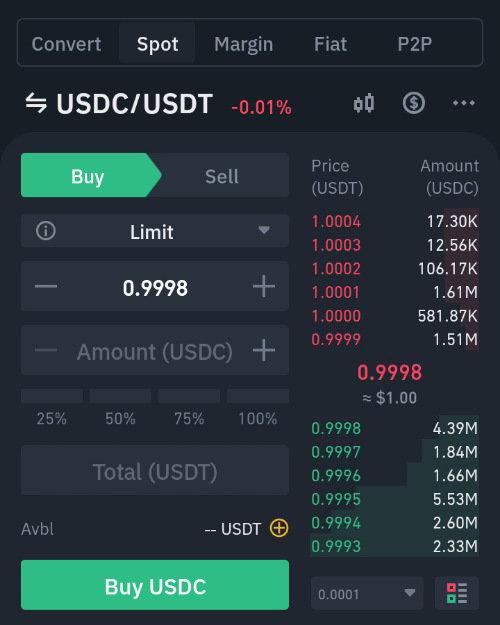Open the USDC/USDT pair selector
The image size is (500, 625).
[x=119, y=104]
